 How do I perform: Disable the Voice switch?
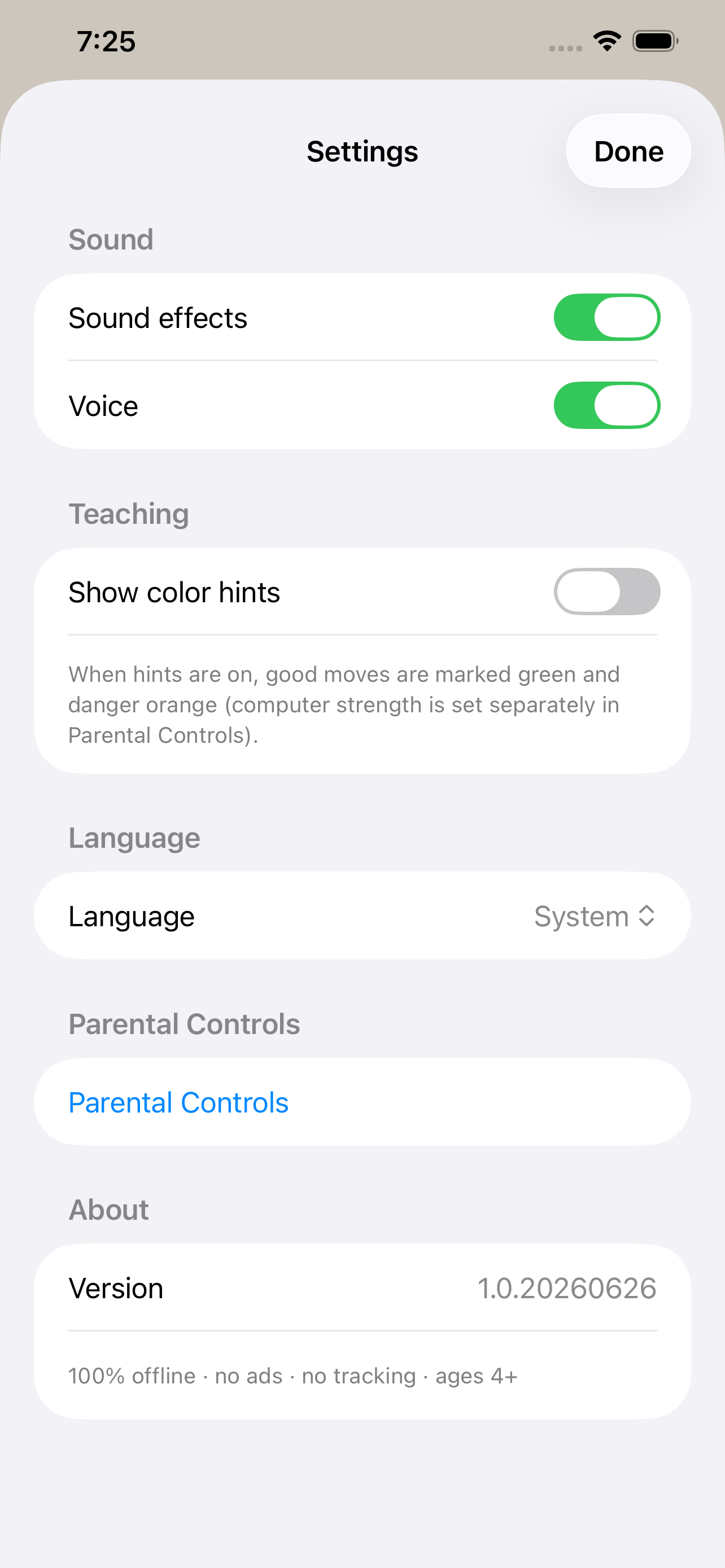607,405
